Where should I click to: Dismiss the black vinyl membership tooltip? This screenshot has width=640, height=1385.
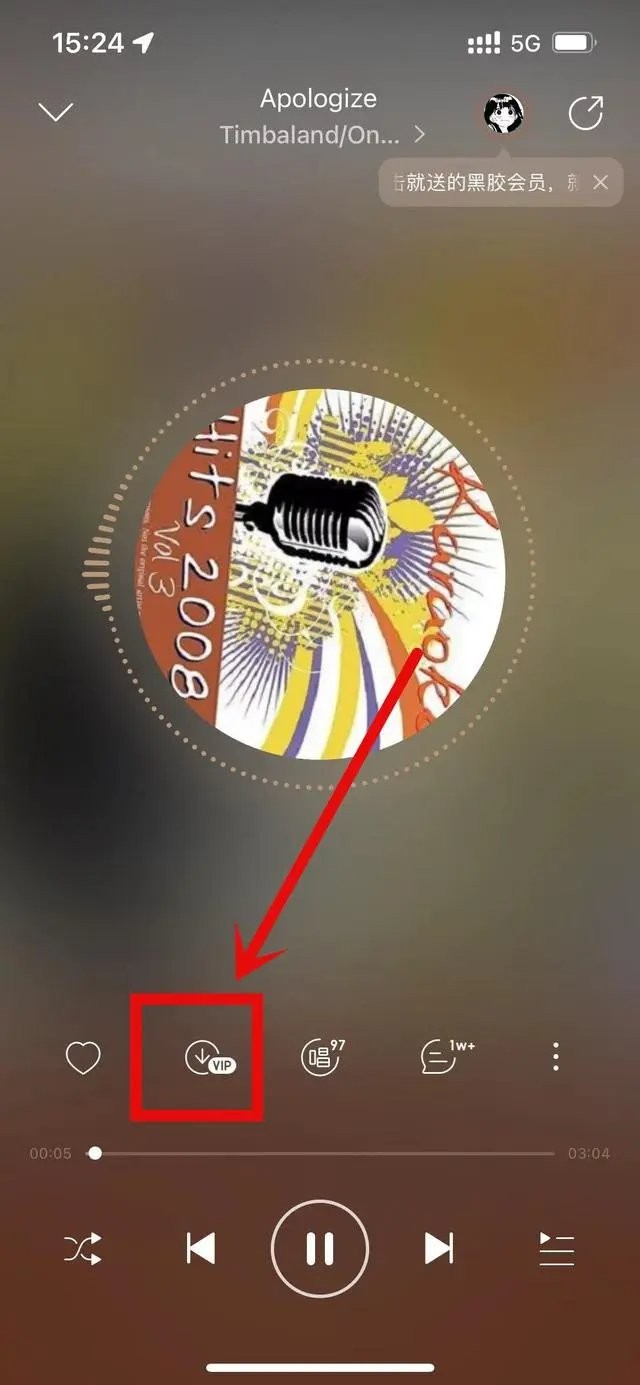pyautogui.click(x=600, y=182)
